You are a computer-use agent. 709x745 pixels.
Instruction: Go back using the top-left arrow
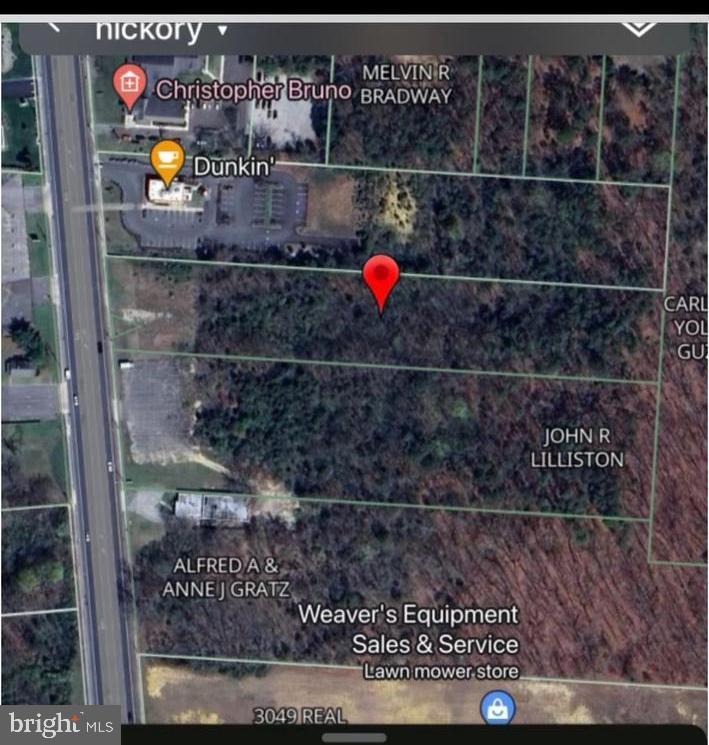coord(53,27)
